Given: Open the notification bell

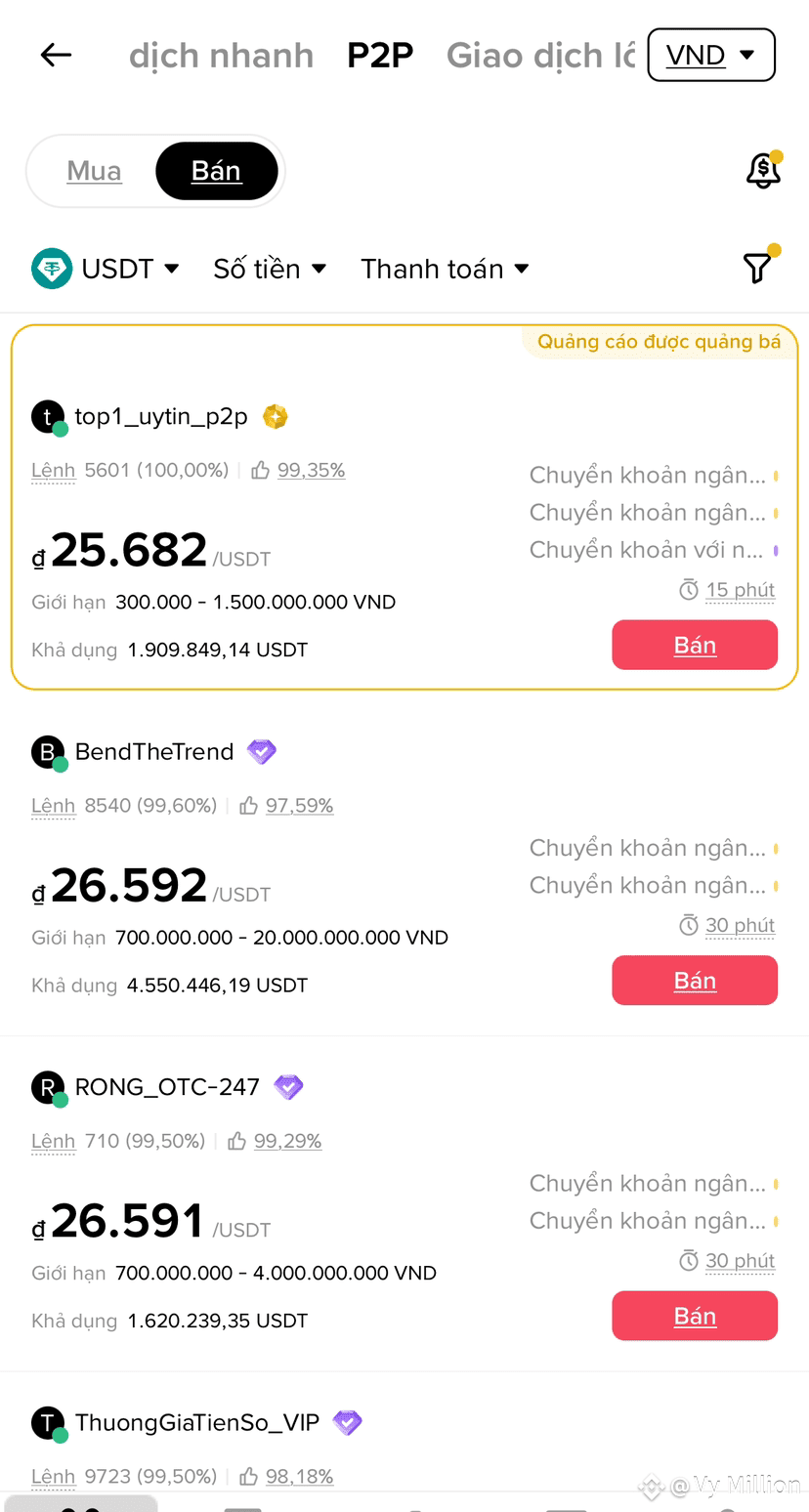Looking at the screenshot, I should click(763, 169).
